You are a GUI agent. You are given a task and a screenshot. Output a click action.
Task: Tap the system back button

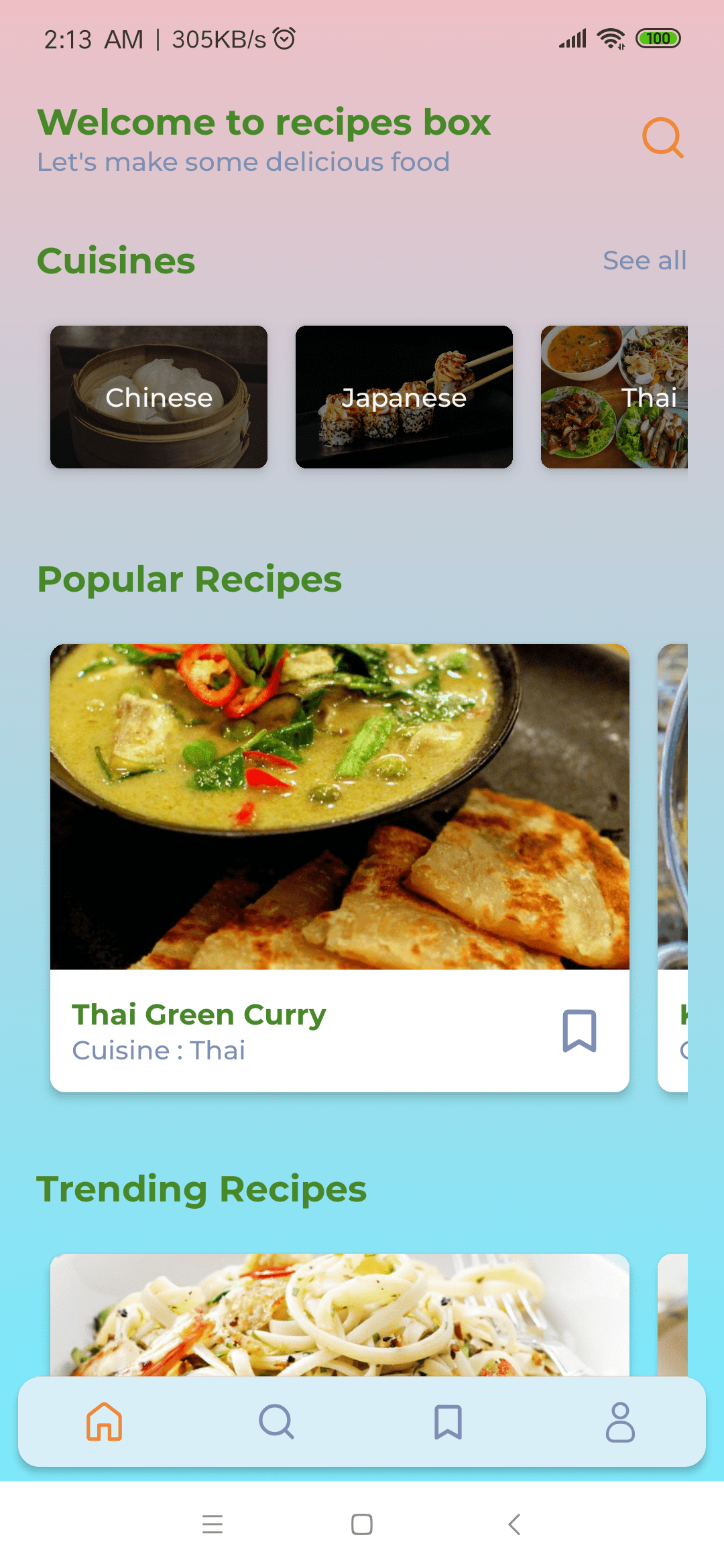pyautogui.click(x=514, y=1524)
